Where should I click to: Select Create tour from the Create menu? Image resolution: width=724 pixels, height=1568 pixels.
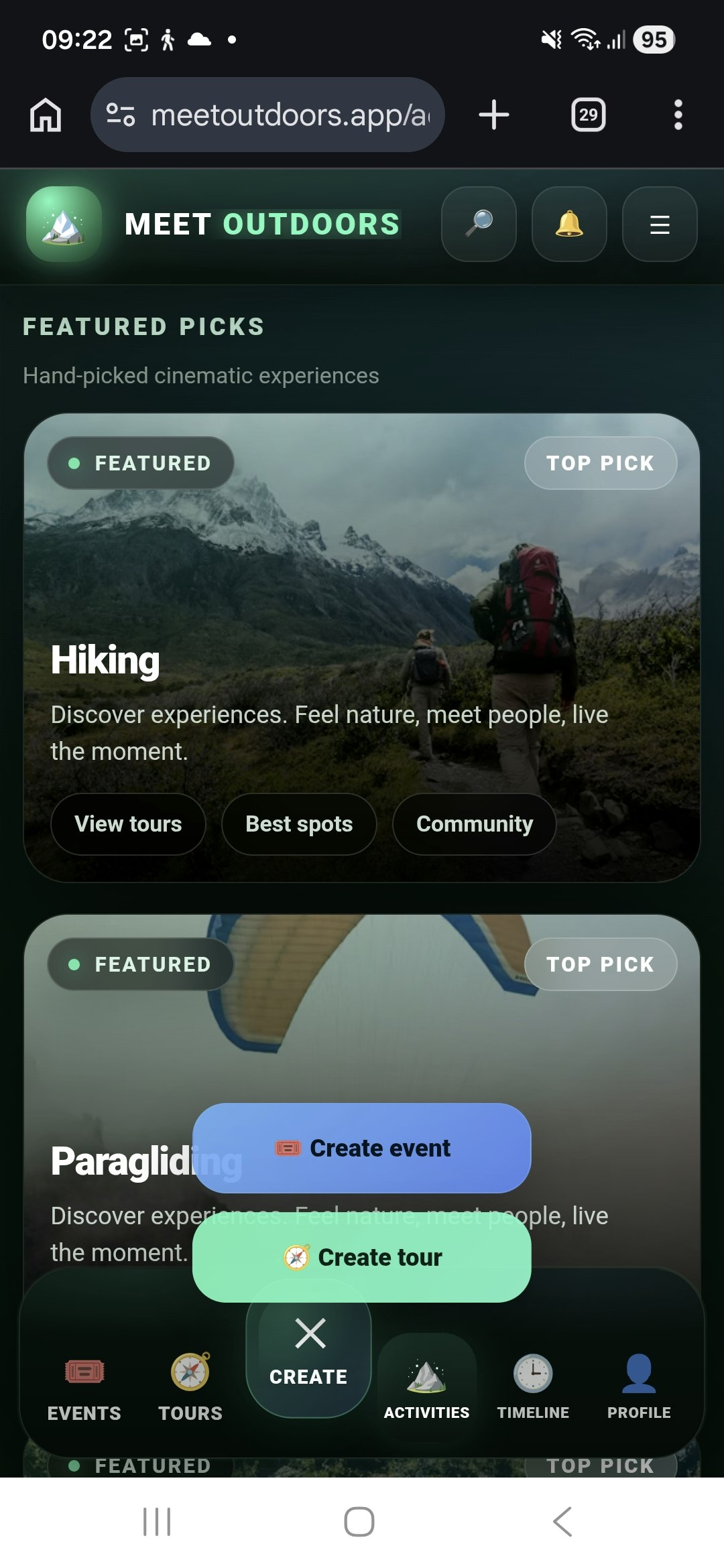[361, 1257]
